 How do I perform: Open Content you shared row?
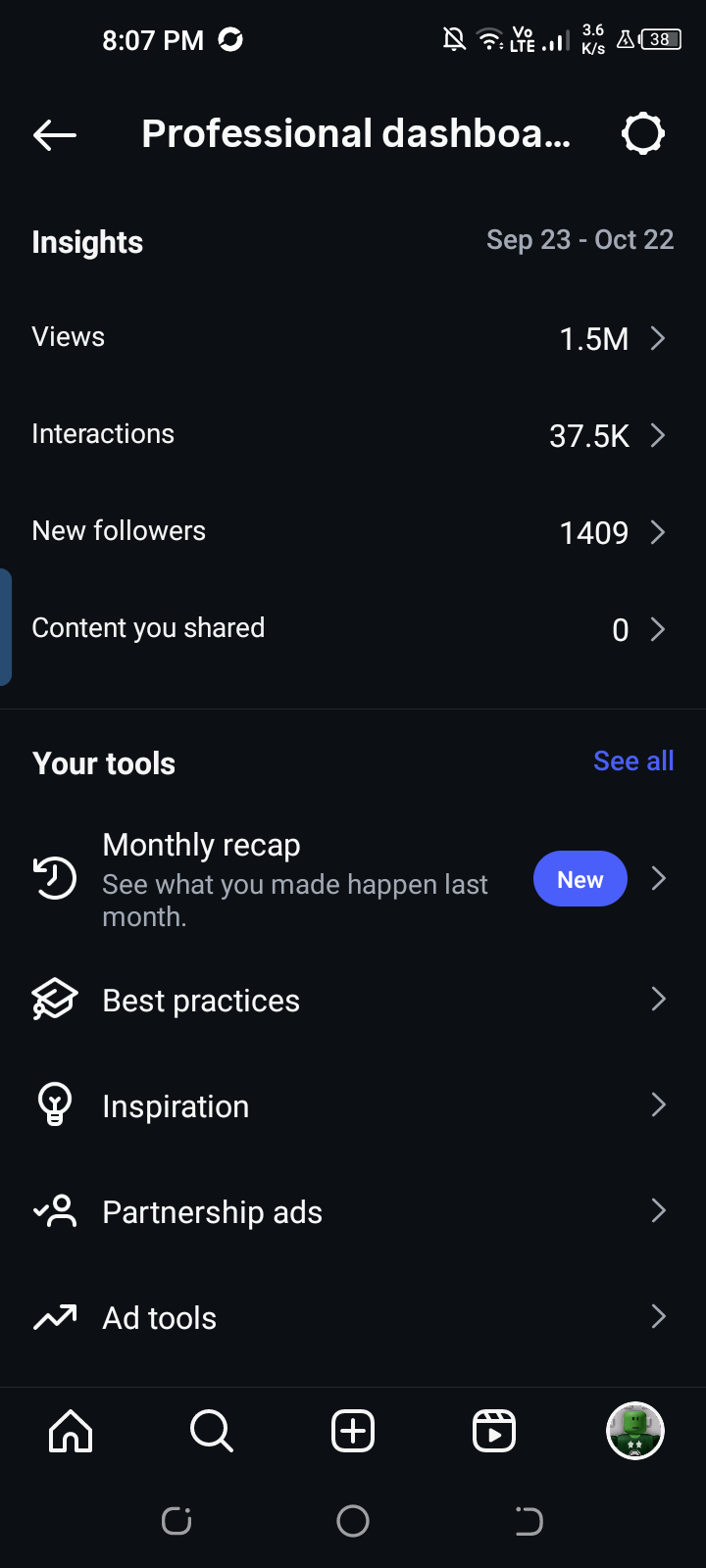(353, 629)
